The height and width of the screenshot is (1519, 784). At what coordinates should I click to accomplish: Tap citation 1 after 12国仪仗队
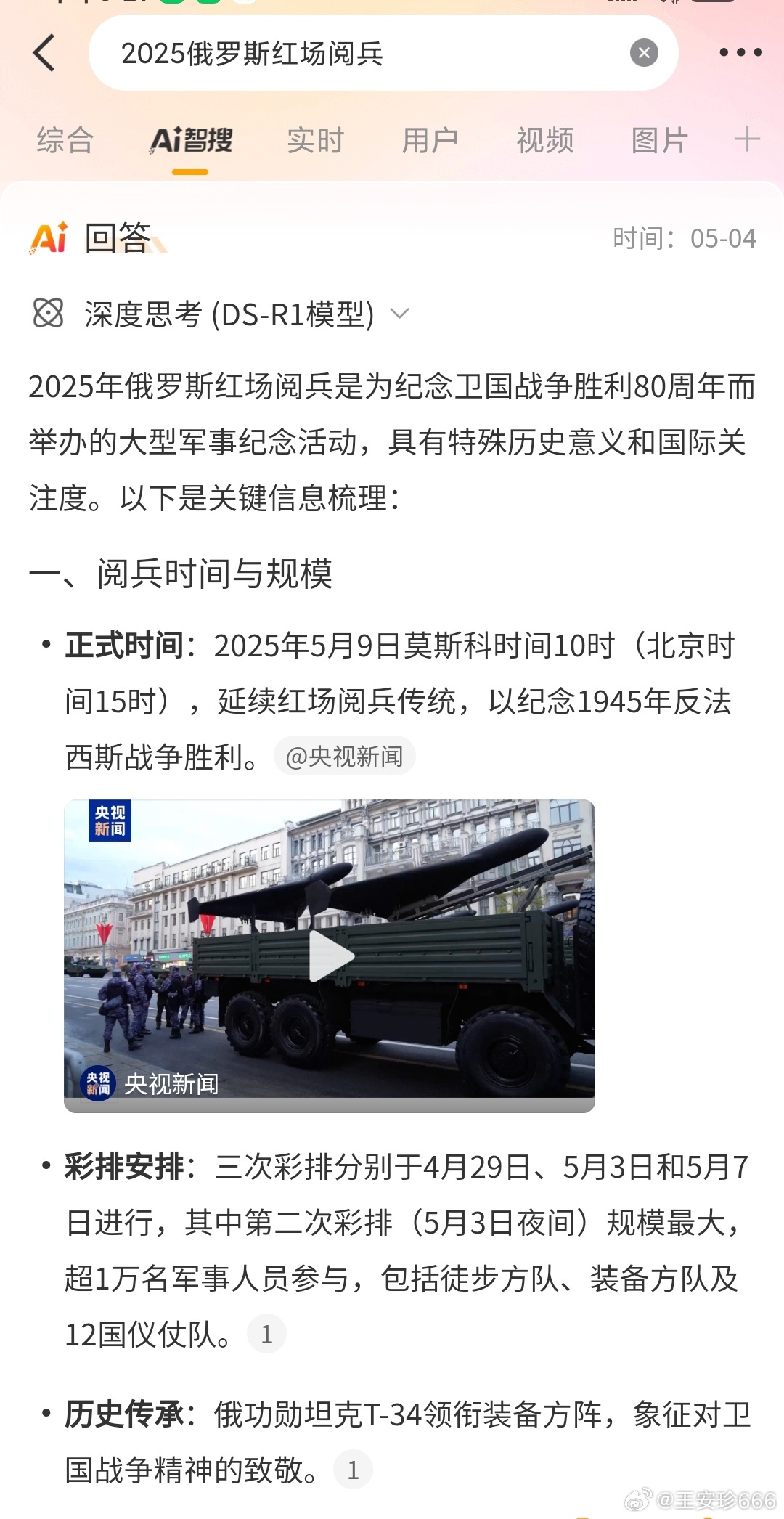coord(267,1333)
